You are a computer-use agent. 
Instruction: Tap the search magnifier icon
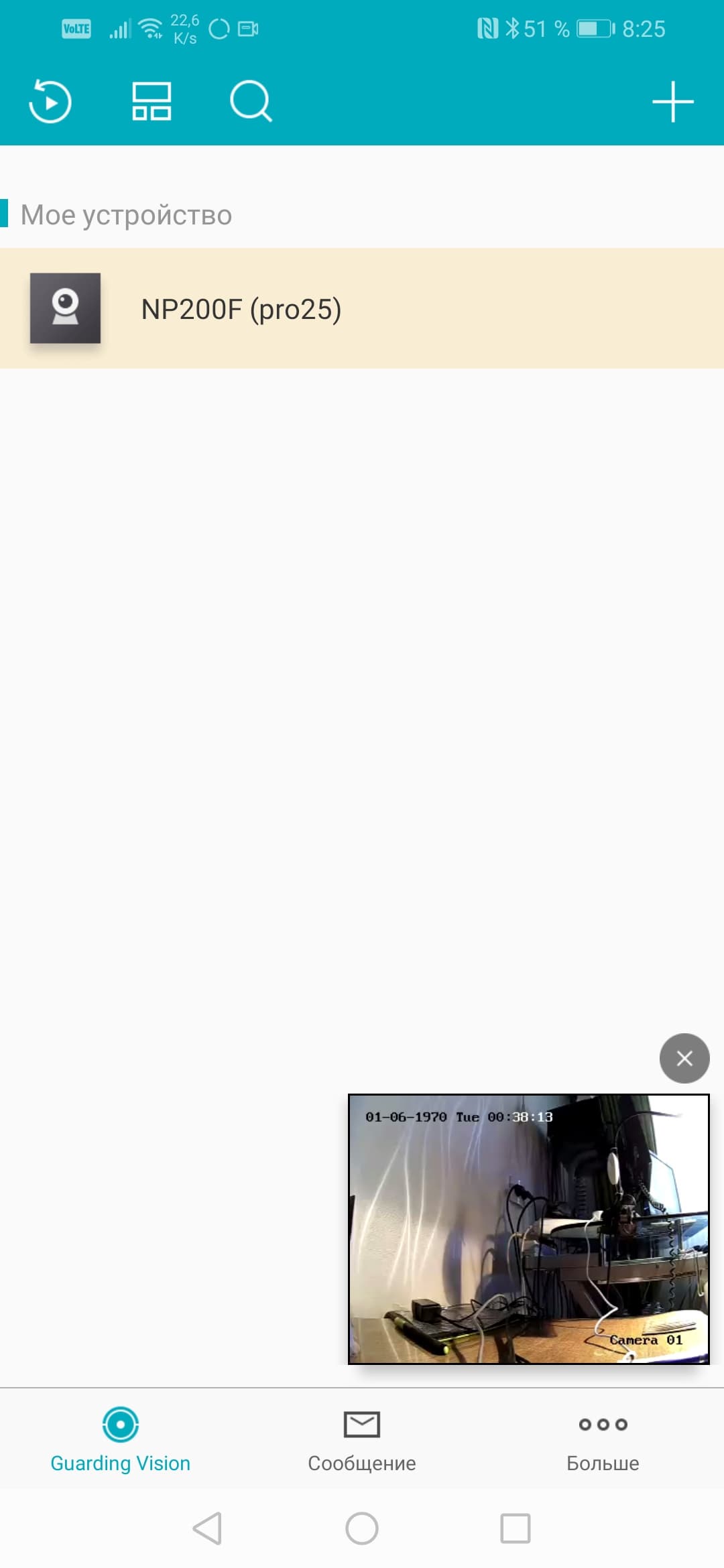click(x=251, y=102)
